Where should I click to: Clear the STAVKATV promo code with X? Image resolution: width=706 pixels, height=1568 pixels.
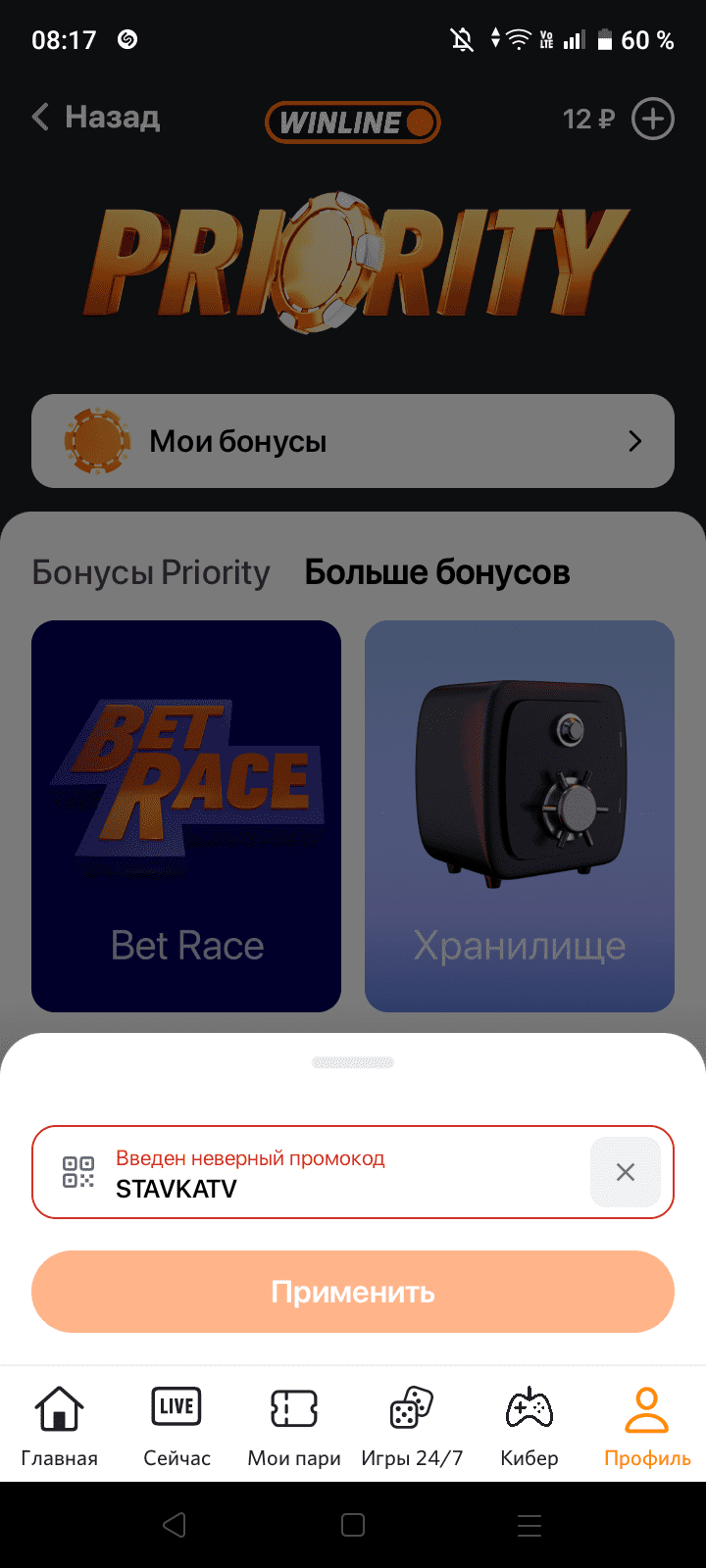[x=625, y=1172]
